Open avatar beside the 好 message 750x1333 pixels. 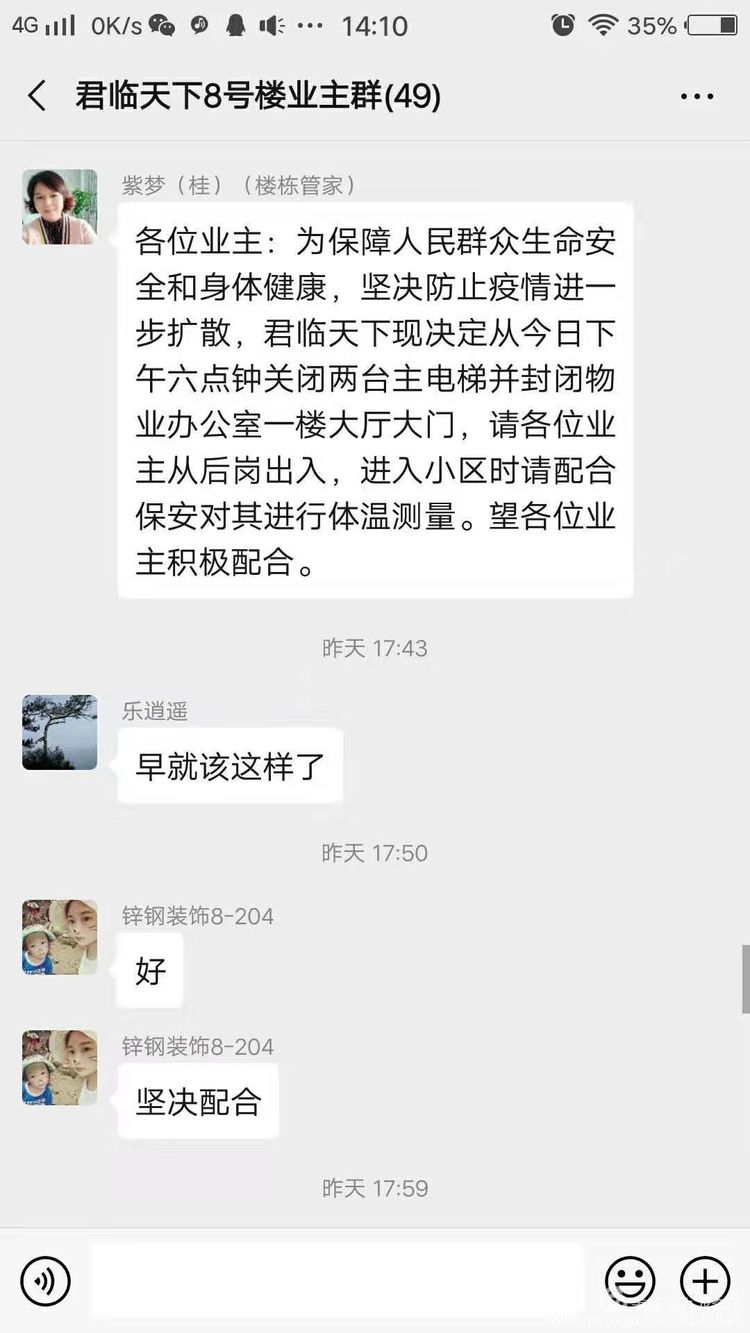pos(60,937)
